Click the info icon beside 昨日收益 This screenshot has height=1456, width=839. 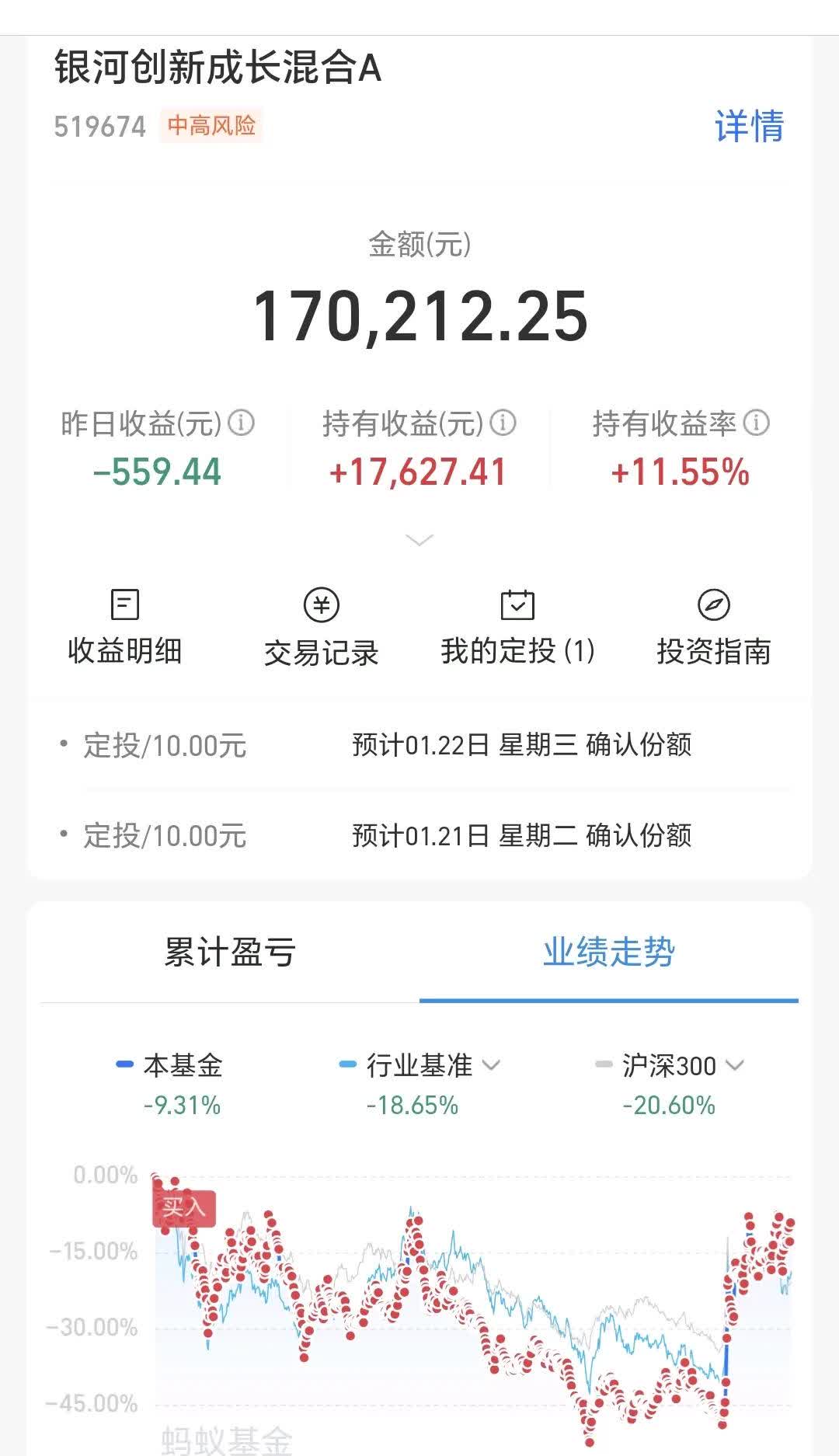click(241, 423)
